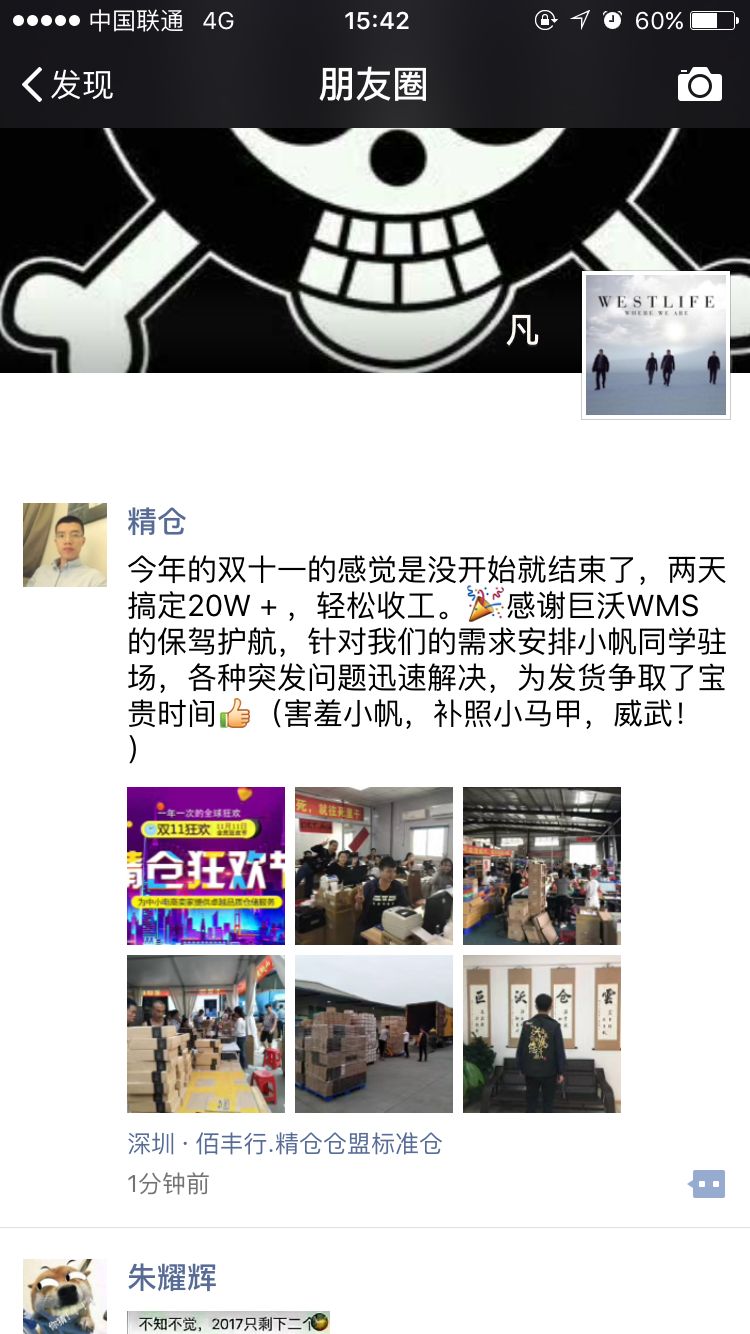Open location 深圳·佰丰行.精仓仓盟标准仓

[x=285, y=1143]
